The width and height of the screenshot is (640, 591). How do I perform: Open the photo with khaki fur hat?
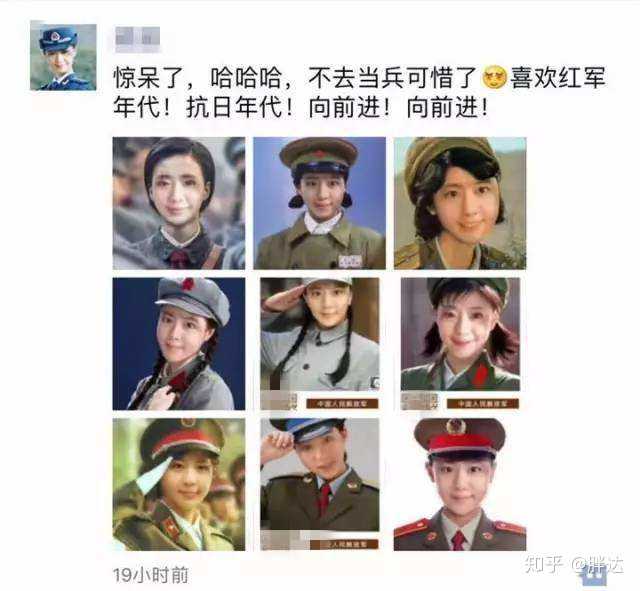[x=459, y=203]
